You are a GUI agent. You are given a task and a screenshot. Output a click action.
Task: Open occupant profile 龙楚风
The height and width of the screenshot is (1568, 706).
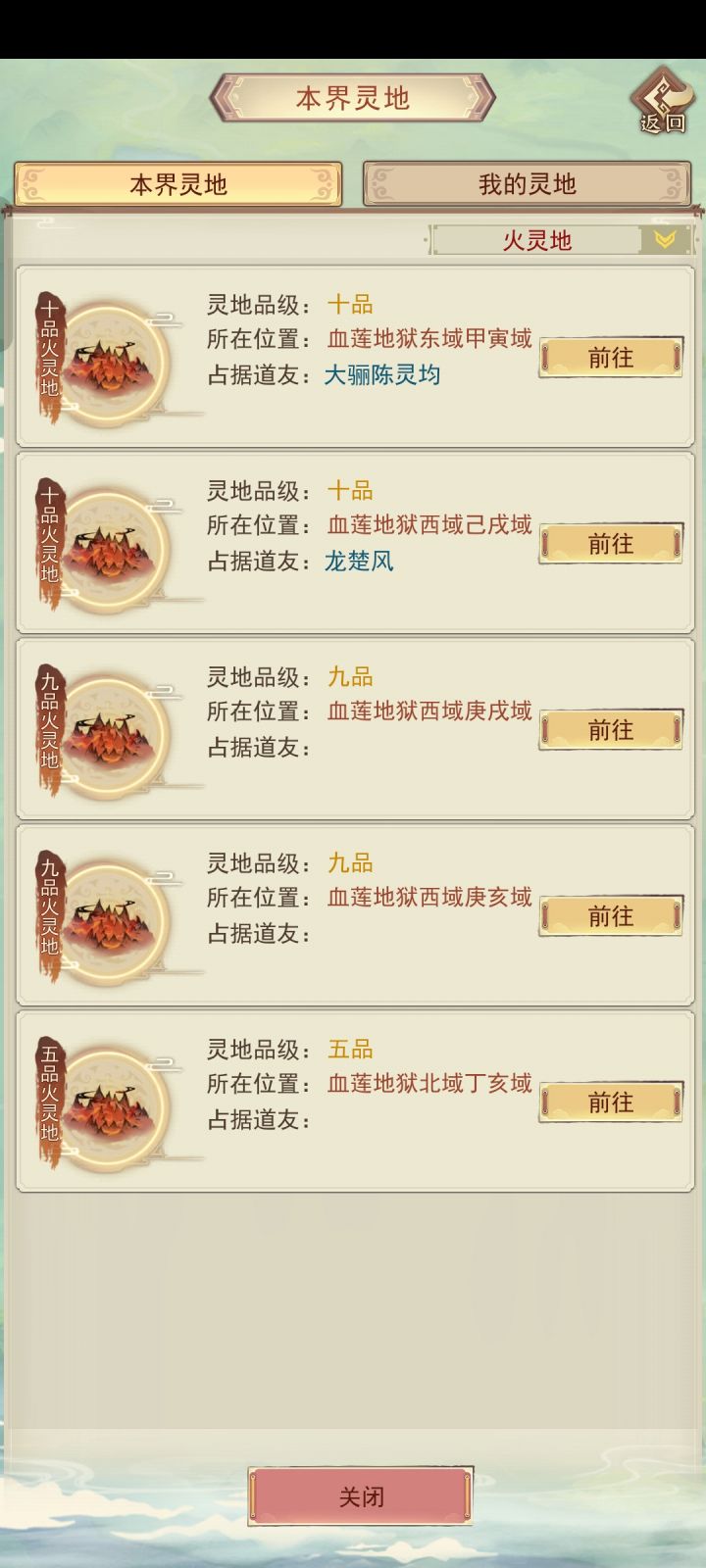(359, 562)
